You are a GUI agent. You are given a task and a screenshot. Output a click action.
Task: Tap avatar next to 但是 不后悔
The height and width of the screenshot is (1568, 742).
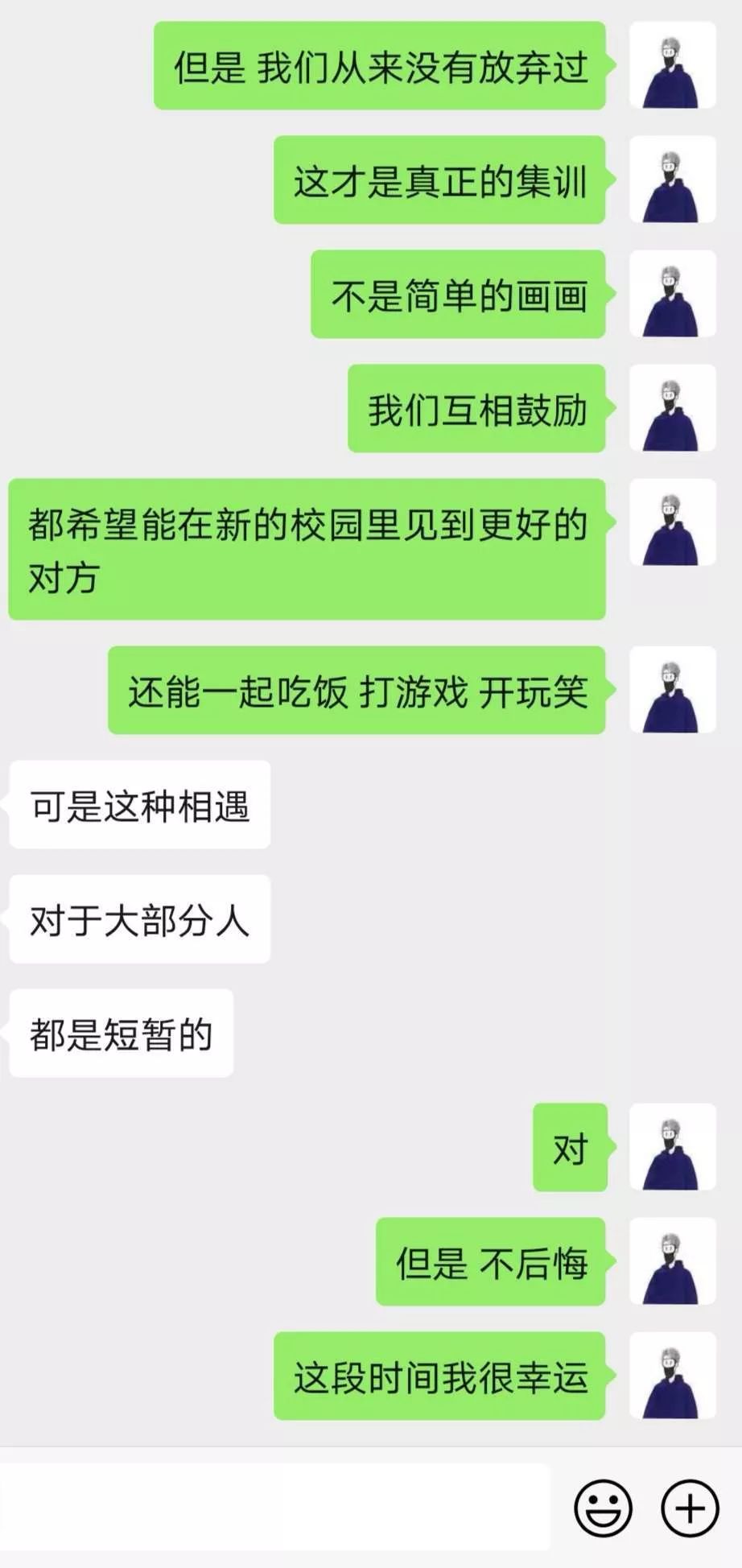click(673, 1261)
